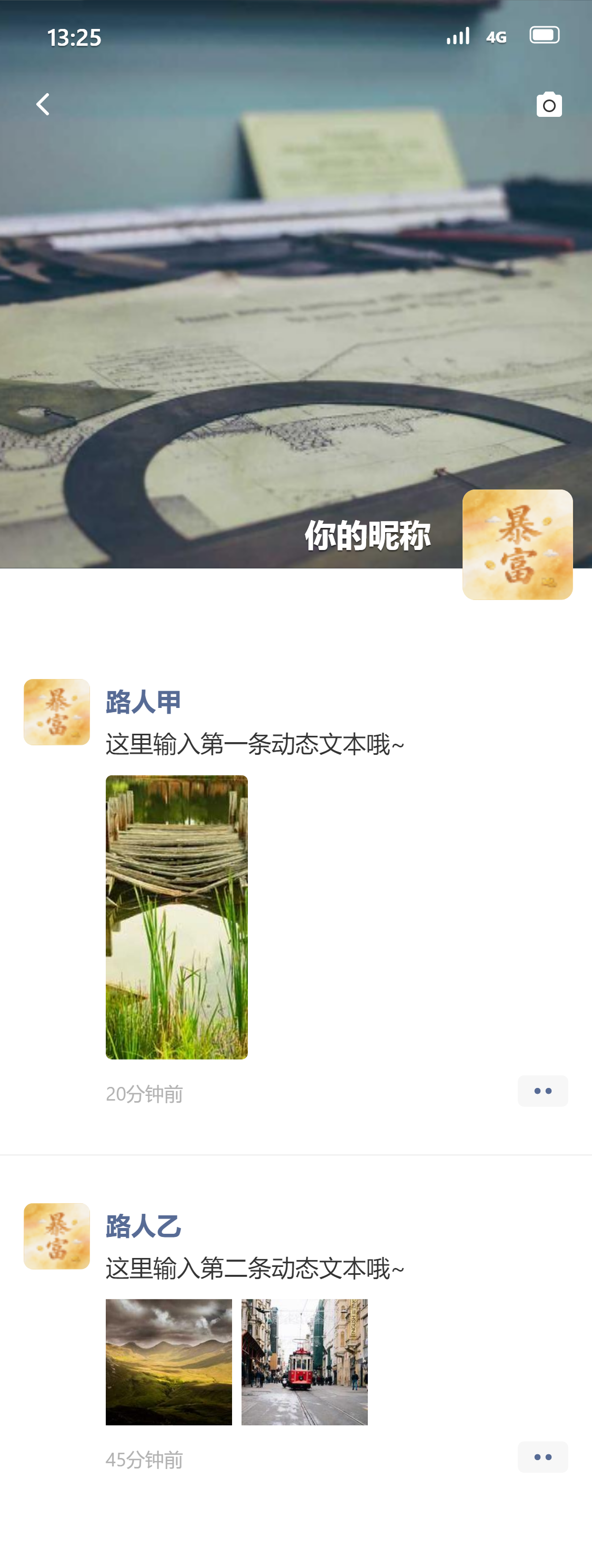View 路人甲's profile via name link
This screenshot has height=1568, width=592.
click(x=143, y=702)
